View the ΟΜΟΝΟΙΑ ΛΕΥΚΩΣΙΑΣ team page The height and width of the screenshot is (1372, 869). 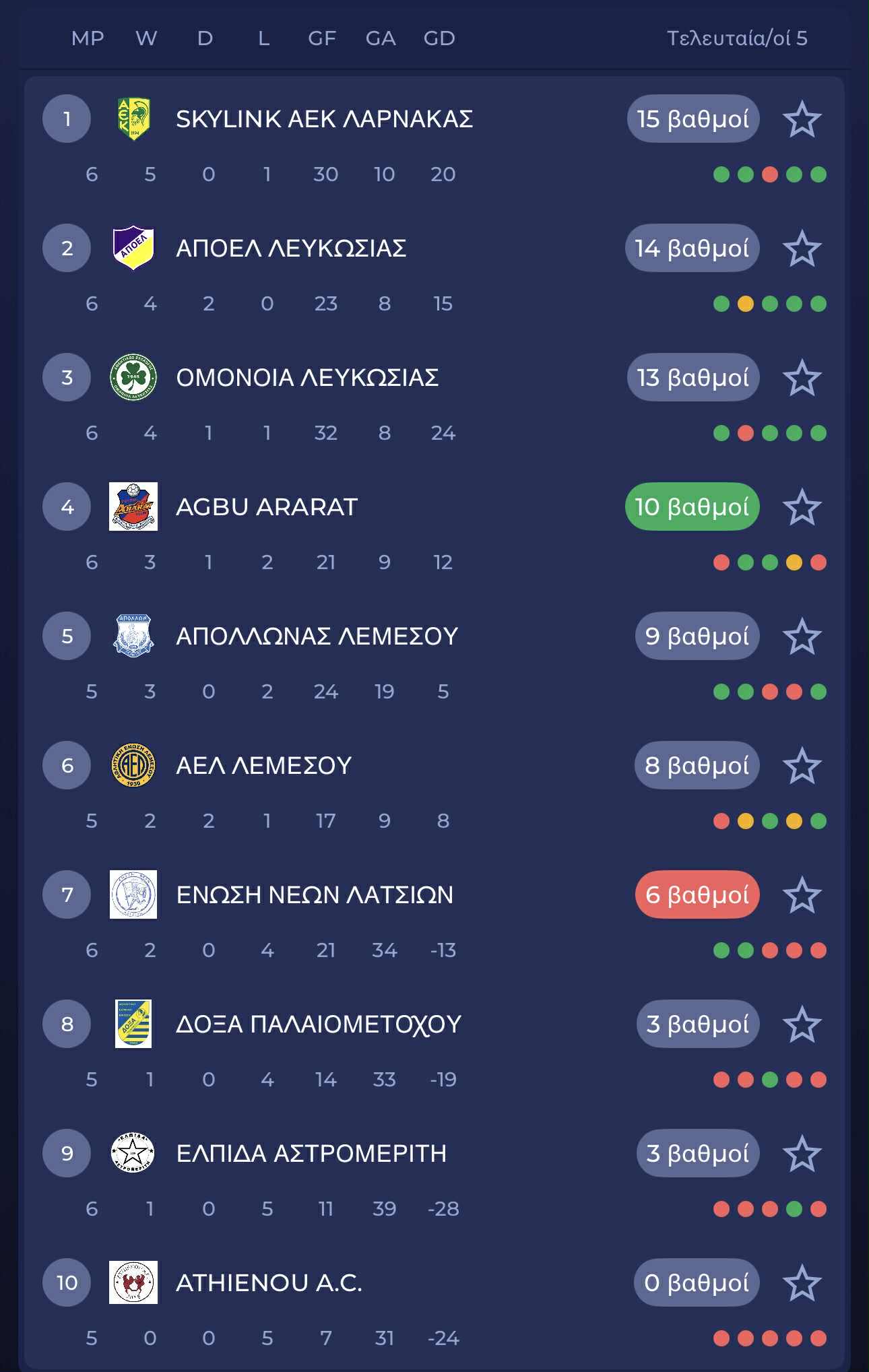tap(307, 378)
